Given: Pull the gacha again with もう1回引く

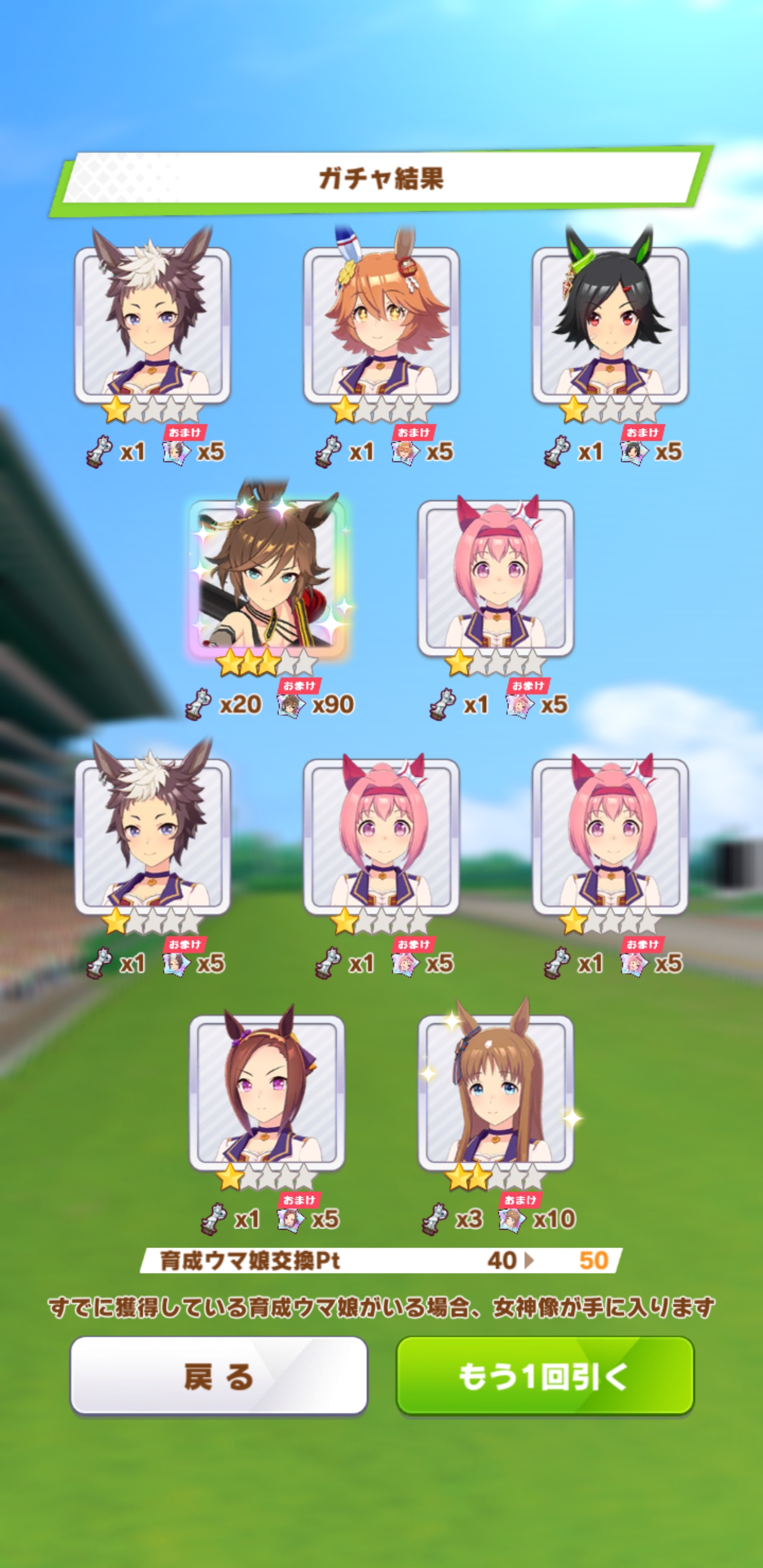Looking at the screenshot, I should pos(544,1376).
